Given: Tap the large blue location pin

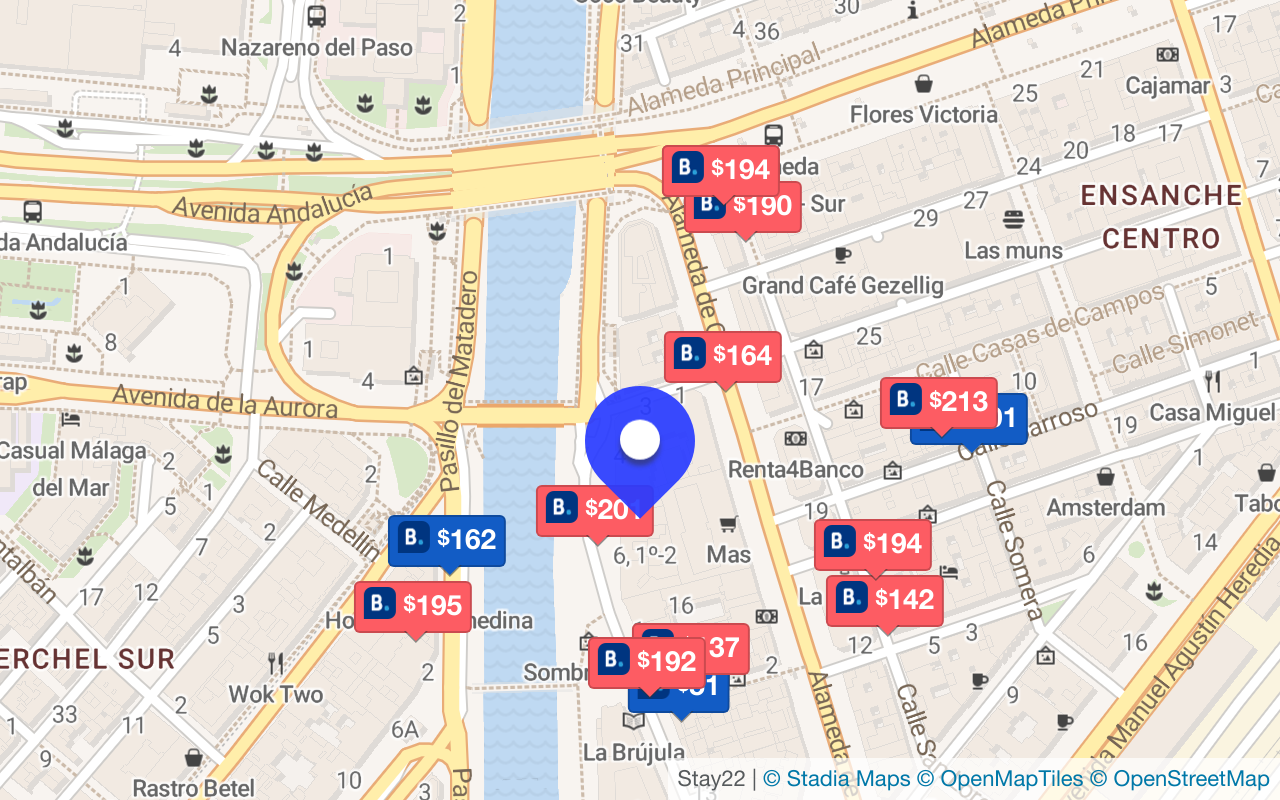Looking at the screenshot, I should tap(640, 440).
